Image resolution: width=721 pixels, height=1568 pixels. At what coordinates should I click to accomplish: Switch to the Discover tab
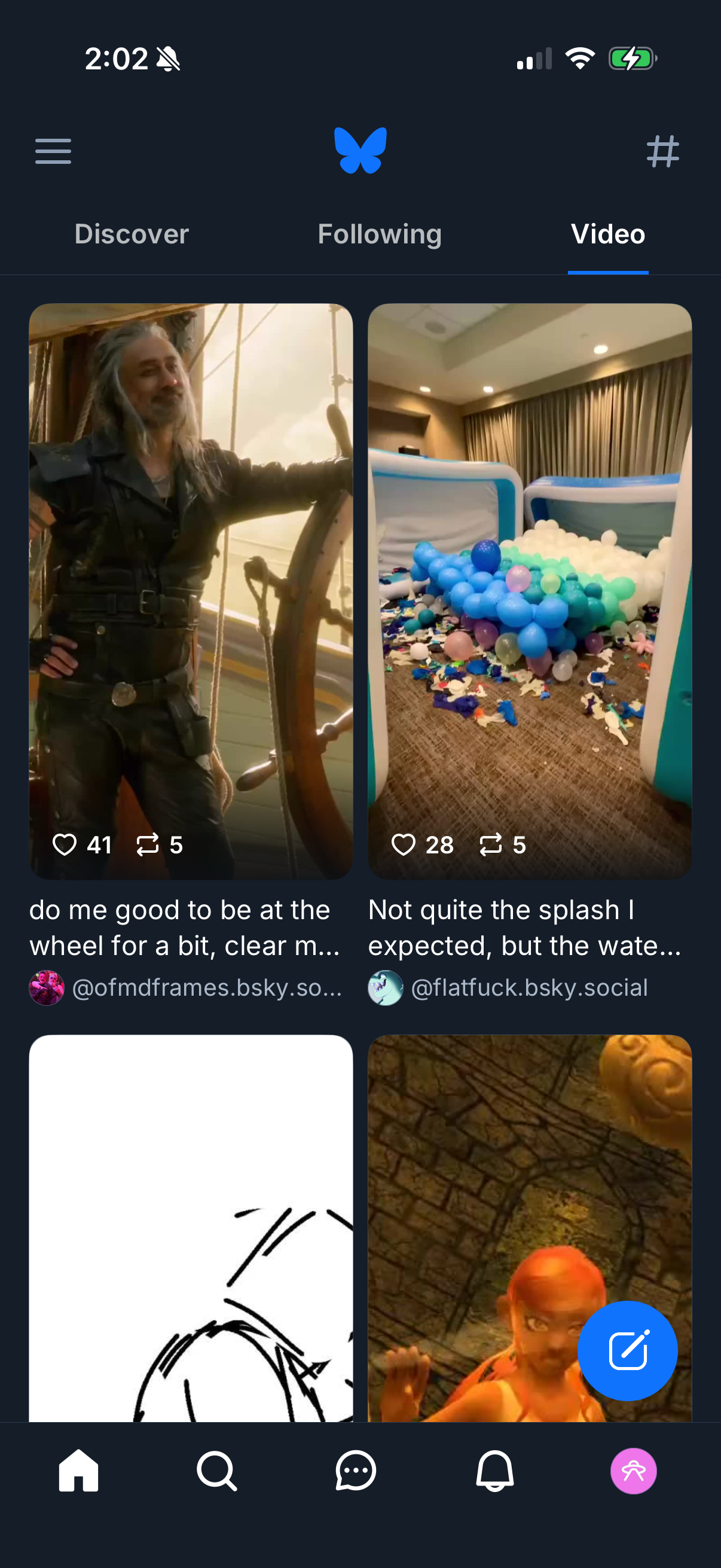131,234
